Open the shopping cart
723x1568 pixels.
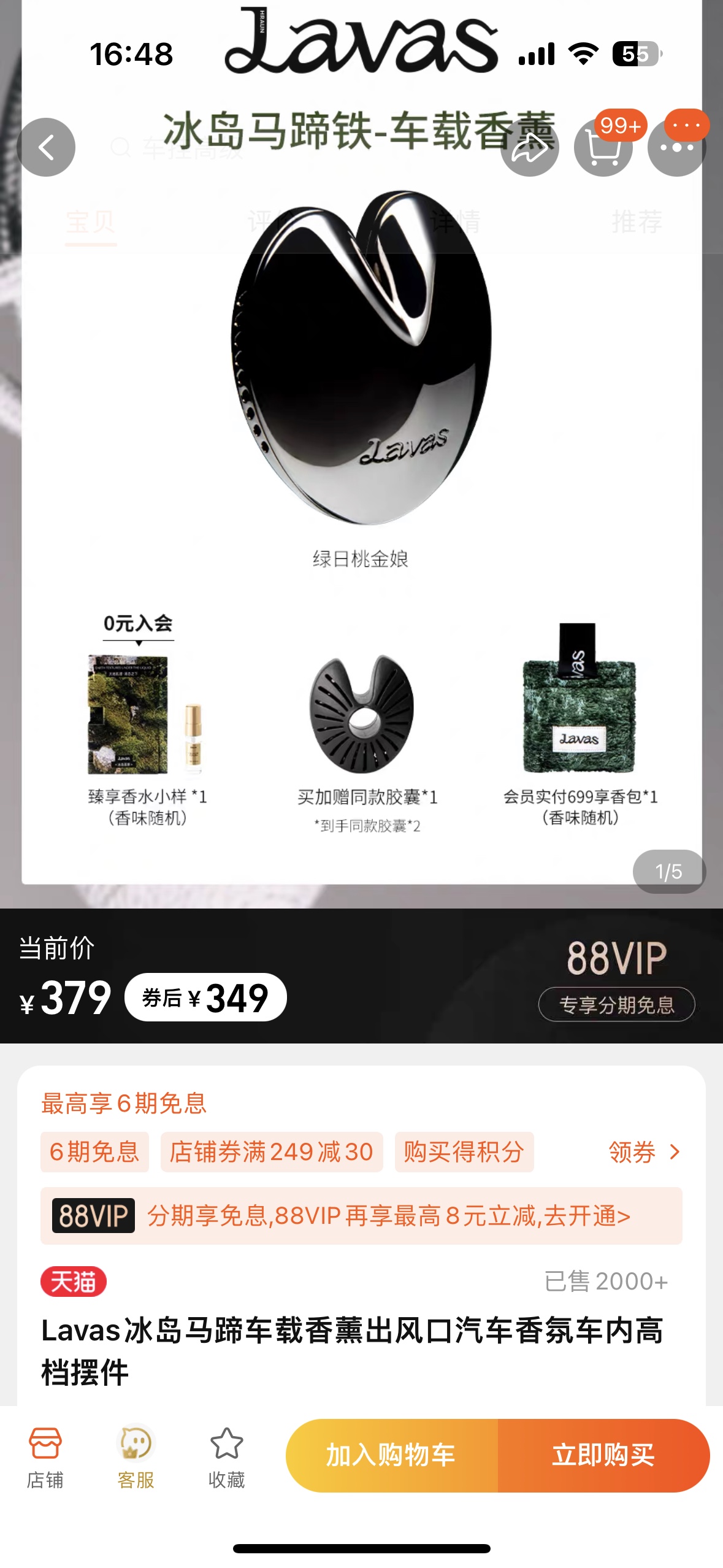pyautogui.click(x=603, y=148)
